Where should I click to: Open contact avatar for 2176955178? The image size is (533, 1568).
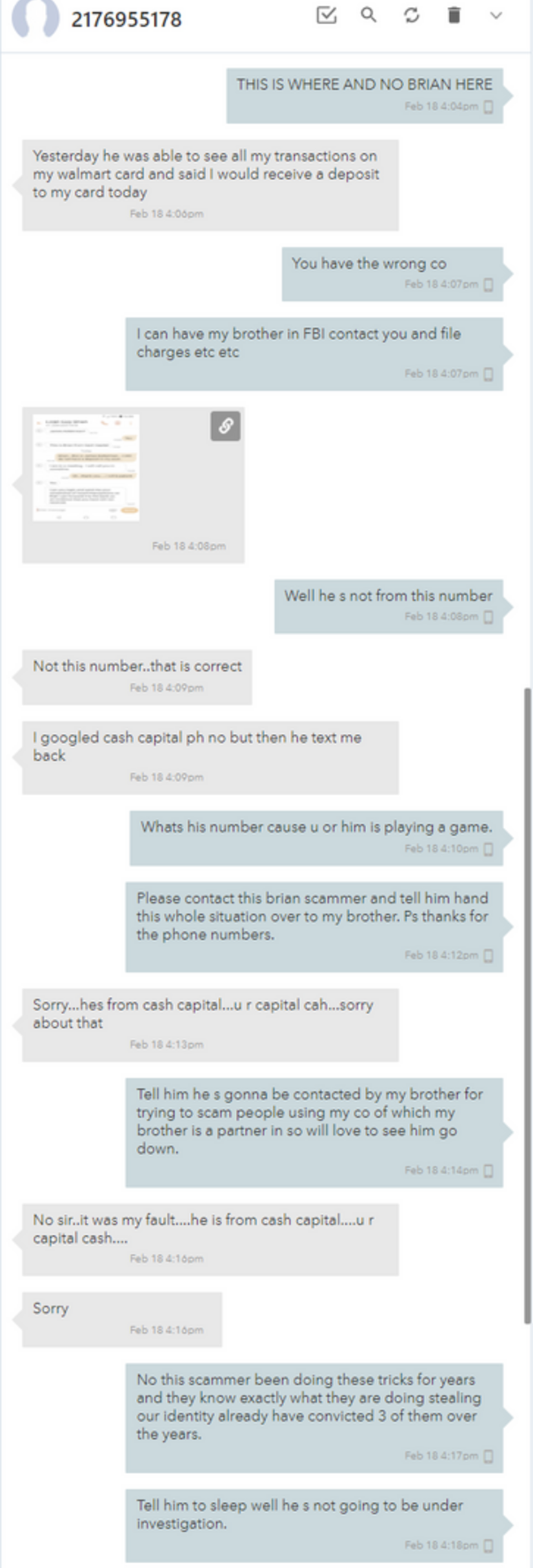point(36,17)
